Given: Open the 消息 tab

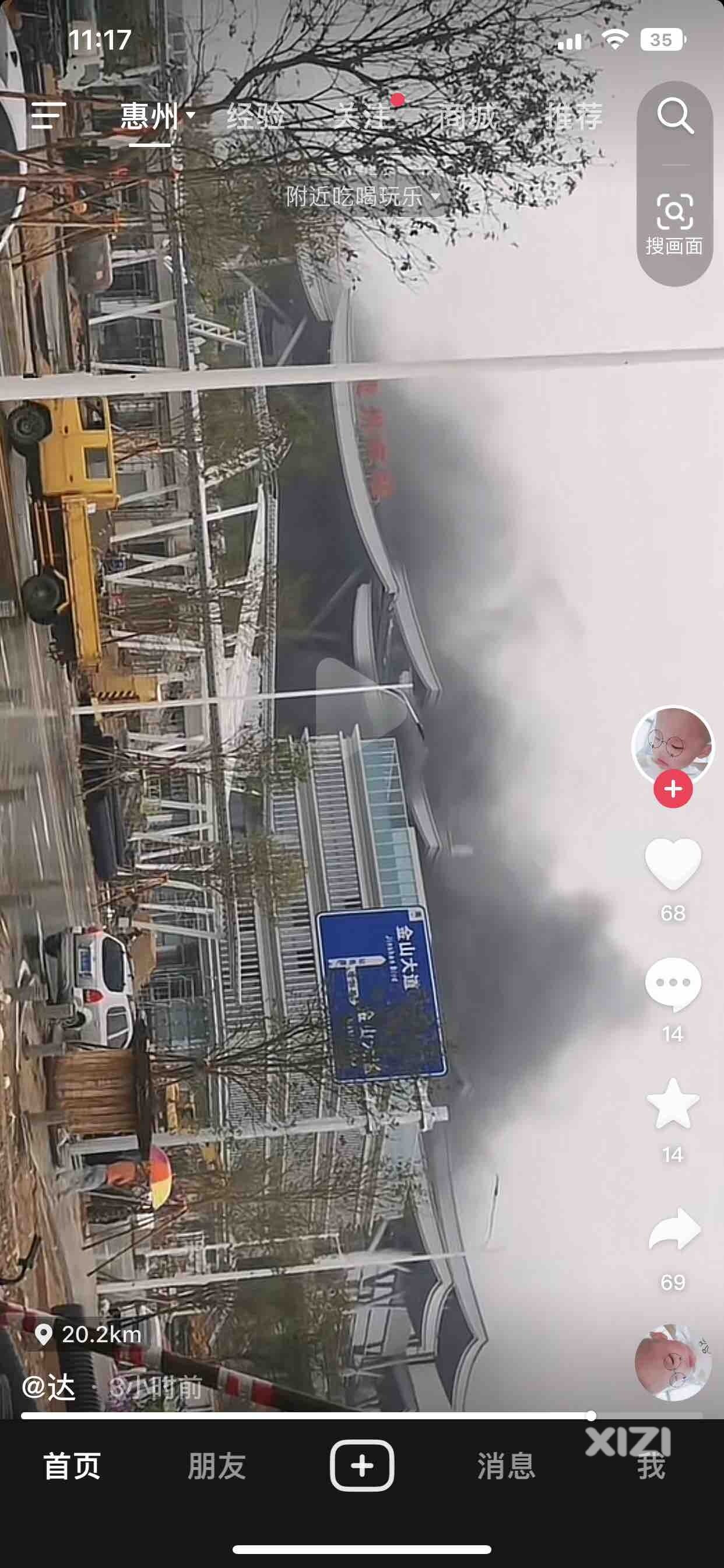Looking at the screenshot, I should 506,1466.
